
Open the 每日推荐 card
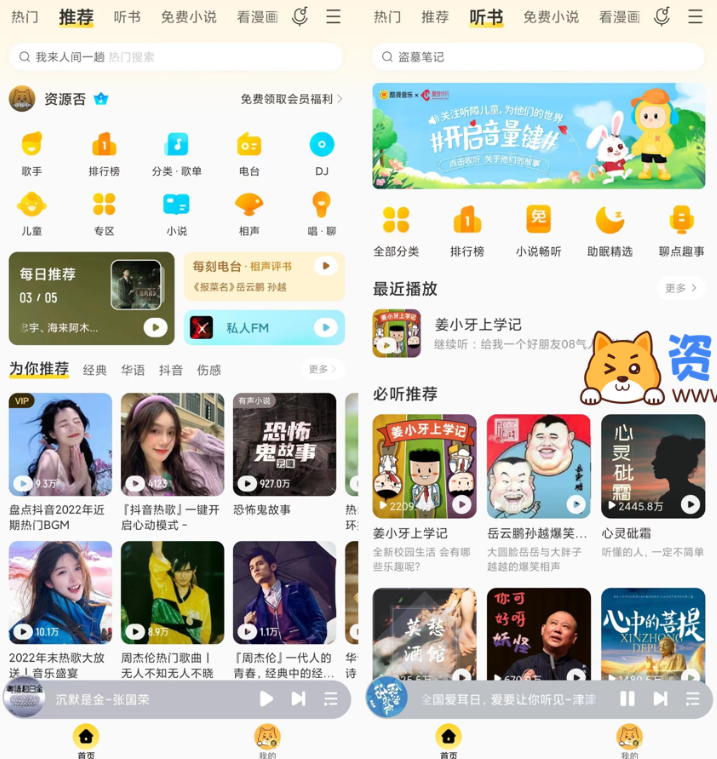point(91,298)
